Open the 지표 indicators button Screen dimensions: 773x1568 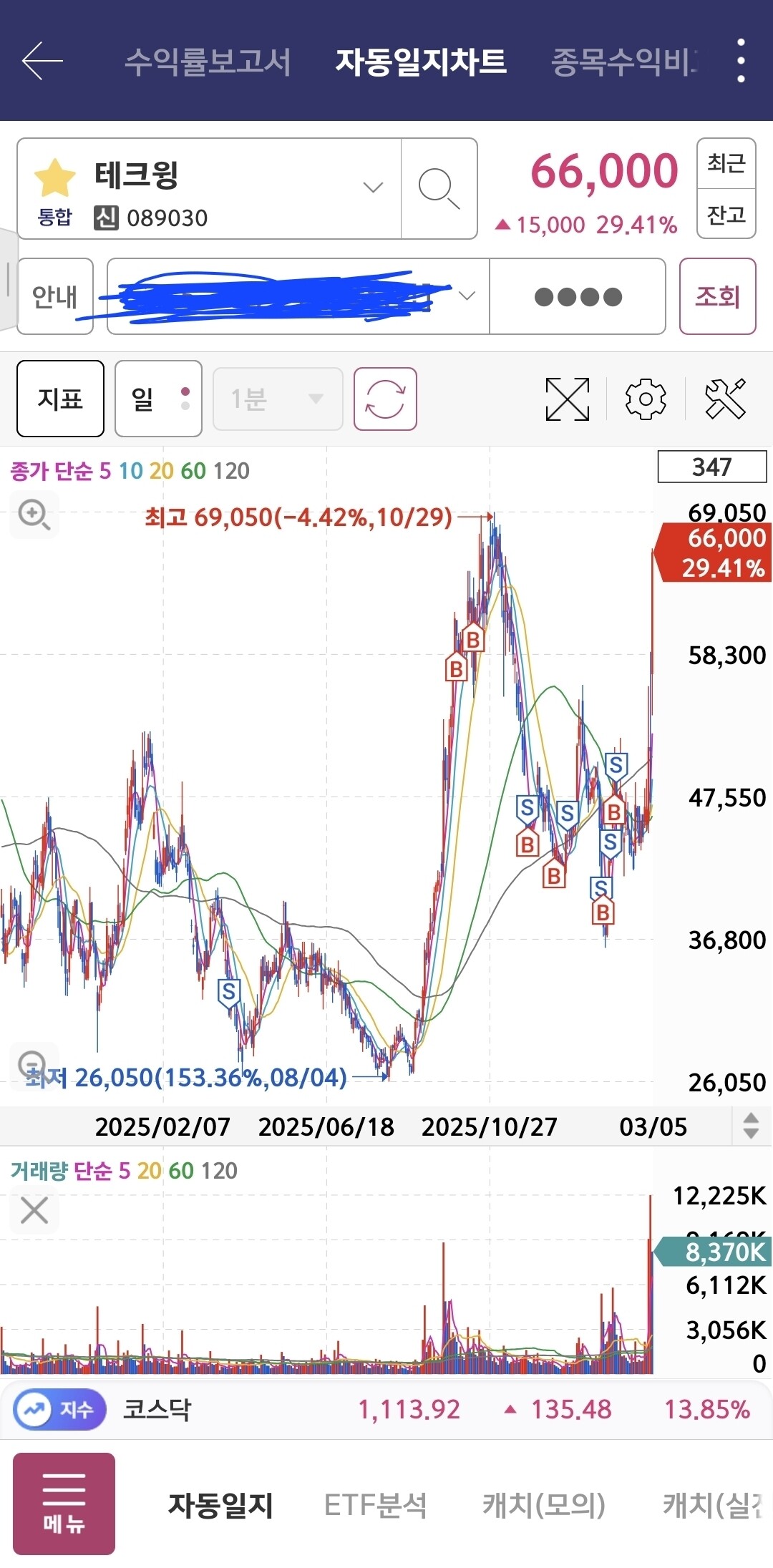coord(60,399)
